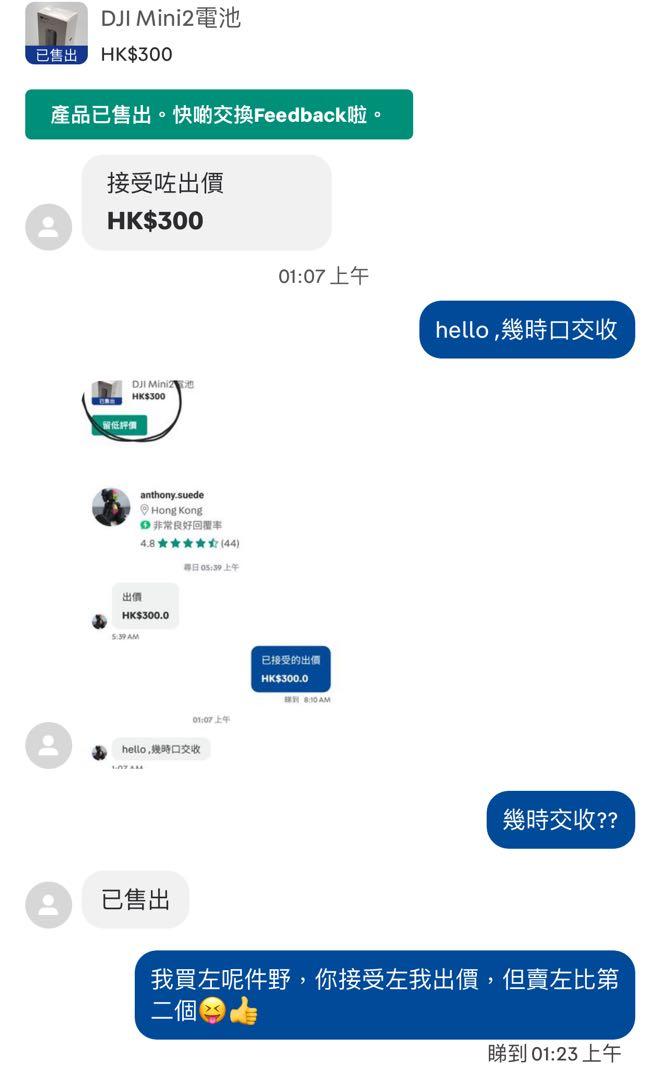This screenshot has width=648, height=1080.
Task: Open the avatar beside the 接受咗出價 message
Action: pyautogui.click(x=48, y=227)
